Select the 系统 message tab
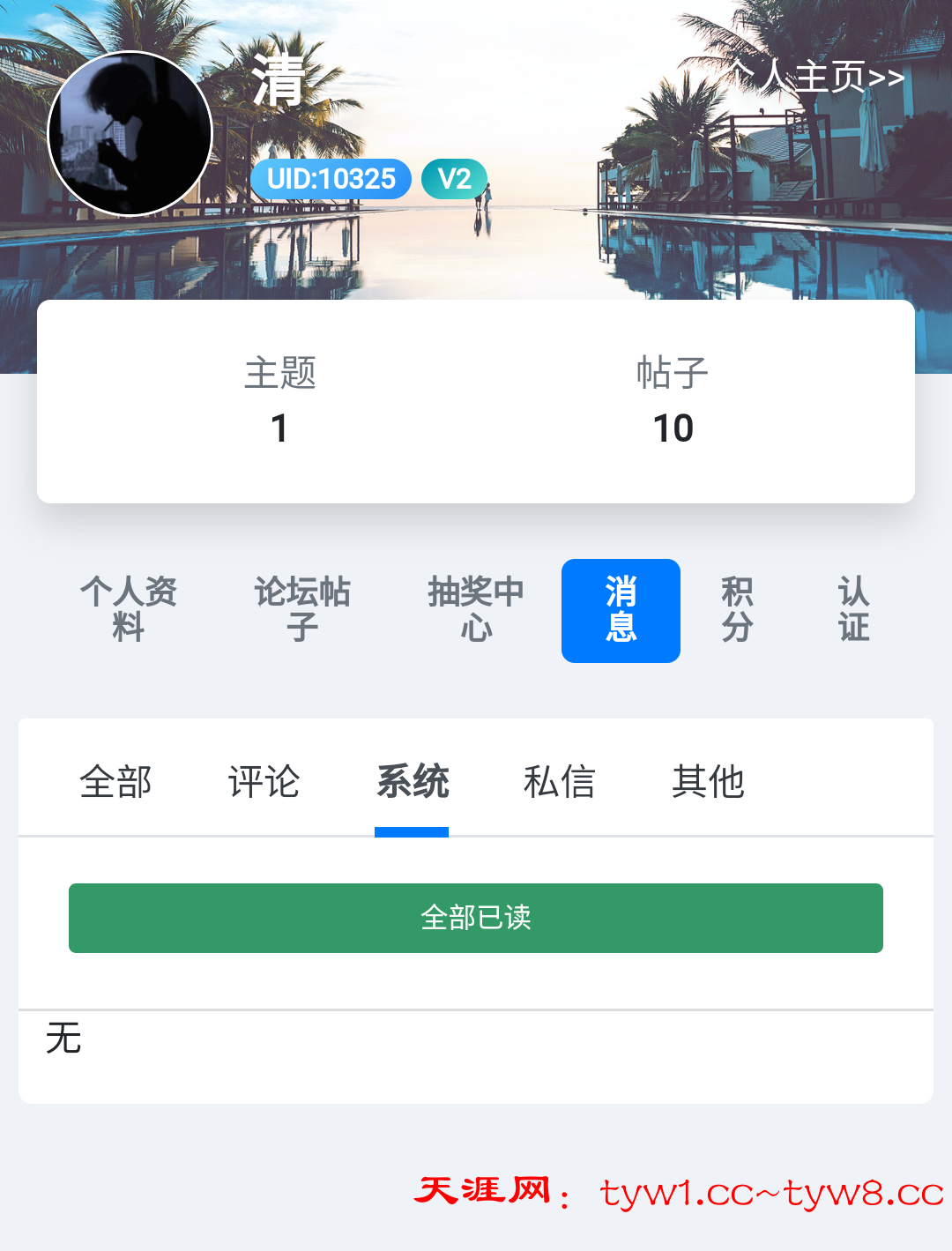Image resolution: width=952 pixels, height=1251 pixels. (412, 782)
